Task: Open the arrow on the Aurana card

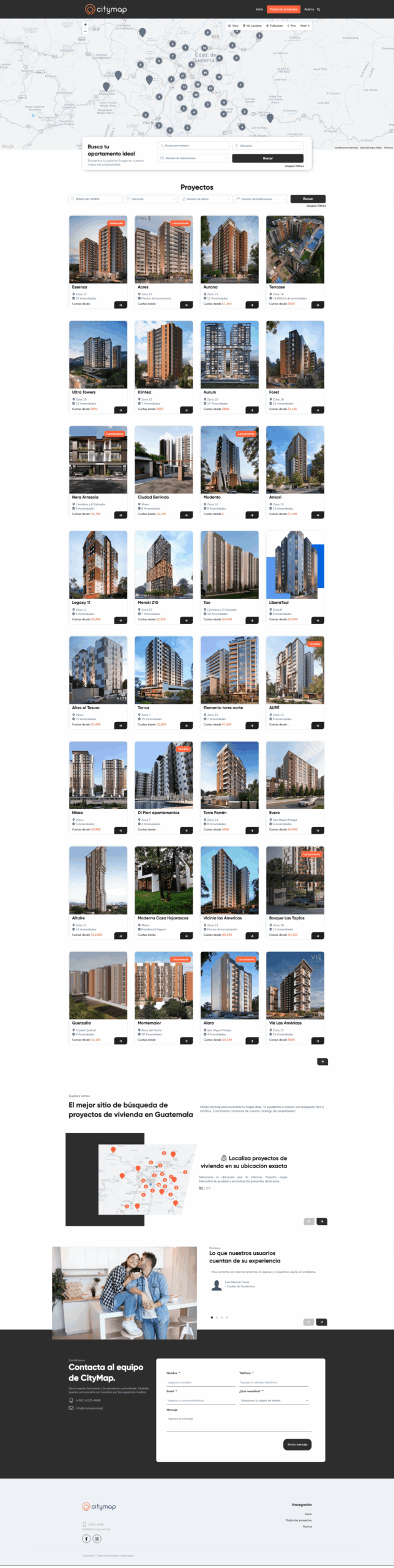Action: click(x=252, y=304)
